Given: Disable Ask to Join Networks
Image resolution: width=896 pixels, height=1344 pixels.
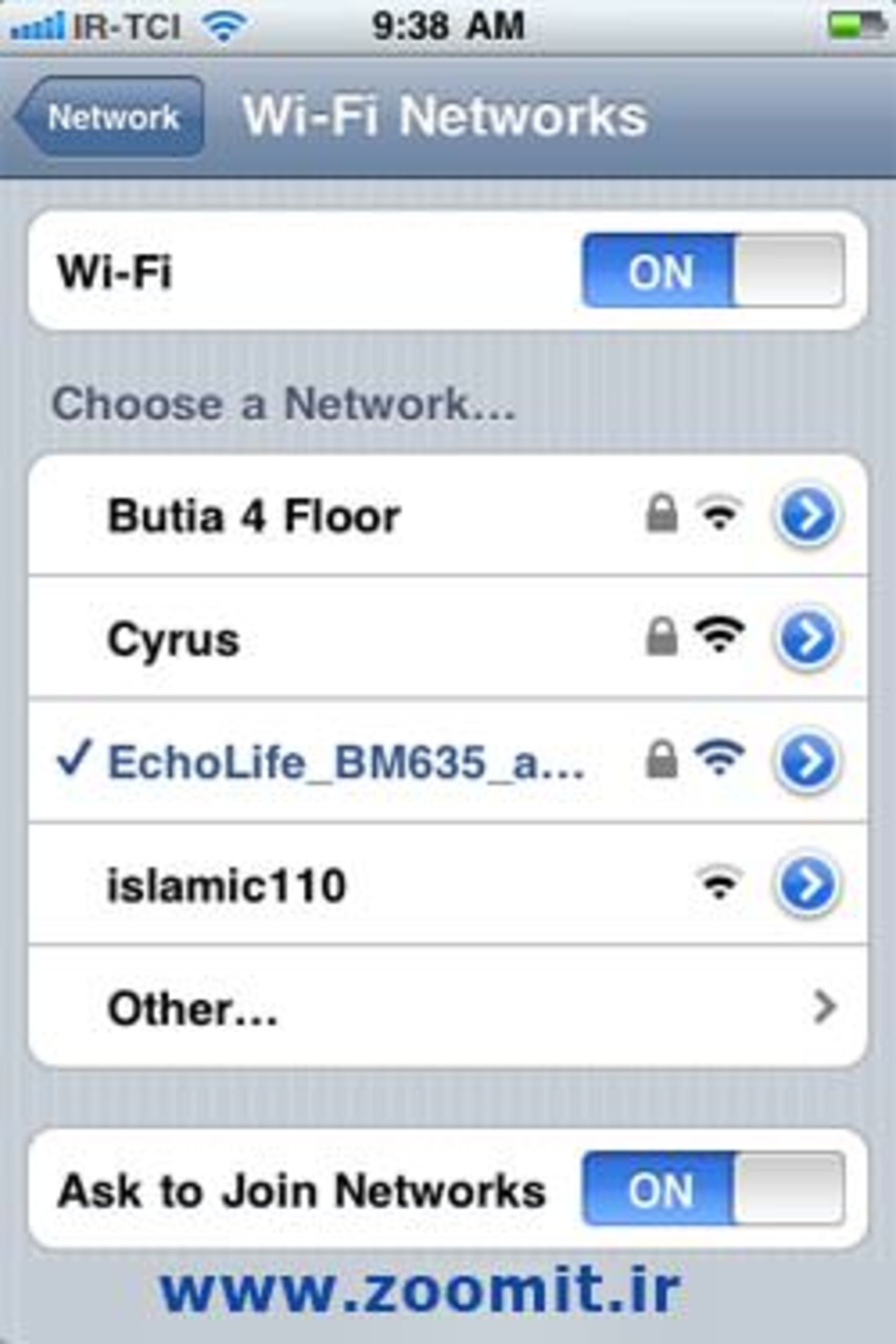Looking at the screenshot, I should 713,1189.
